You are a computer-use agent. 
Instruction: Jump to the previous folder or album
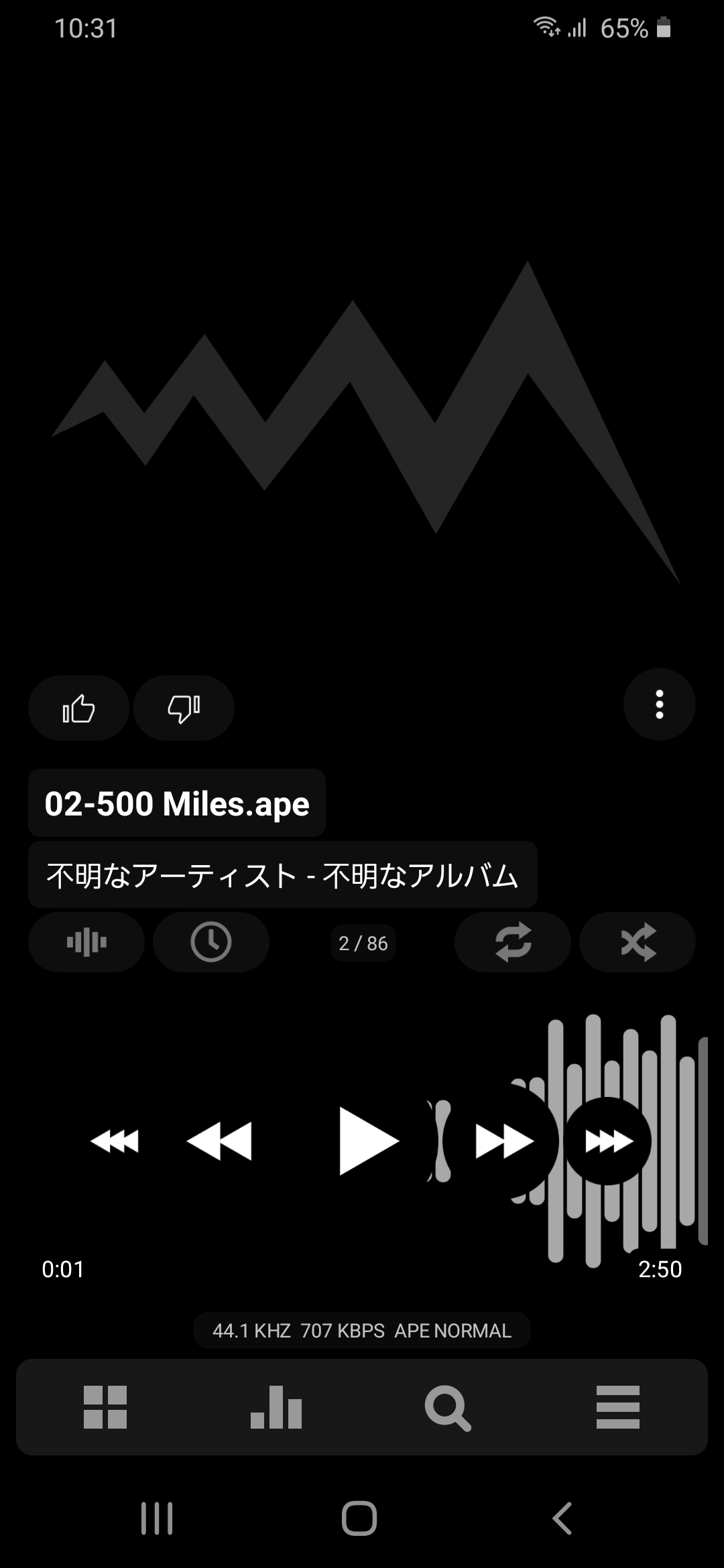point(115,1140)
